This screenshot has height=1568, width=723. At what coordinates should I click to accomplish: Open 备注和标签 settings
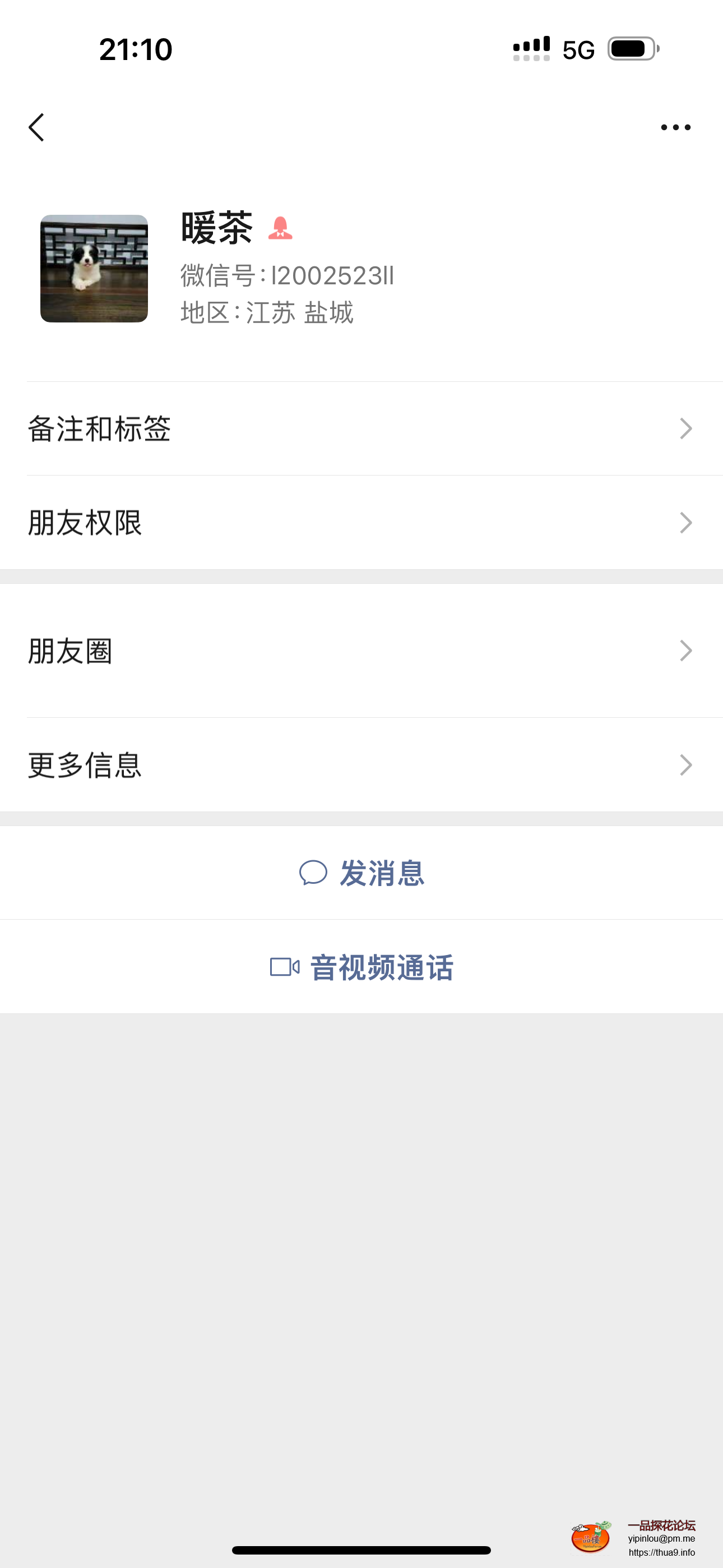click(361, 428)
